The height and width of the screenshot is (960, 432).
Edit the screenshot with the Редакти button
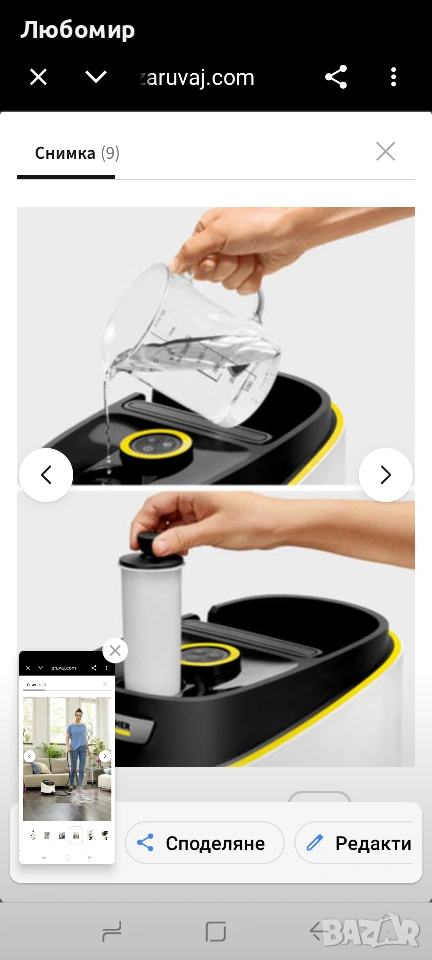[358, 843]
